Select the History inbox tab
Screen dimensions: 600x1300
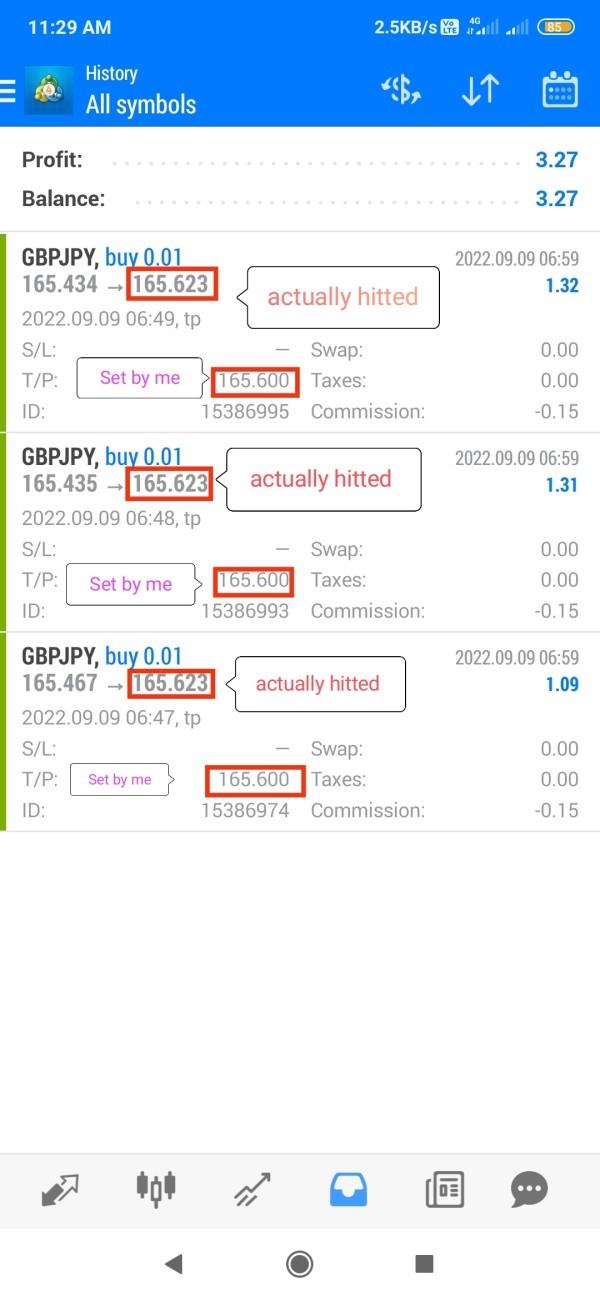point(348,1189)
